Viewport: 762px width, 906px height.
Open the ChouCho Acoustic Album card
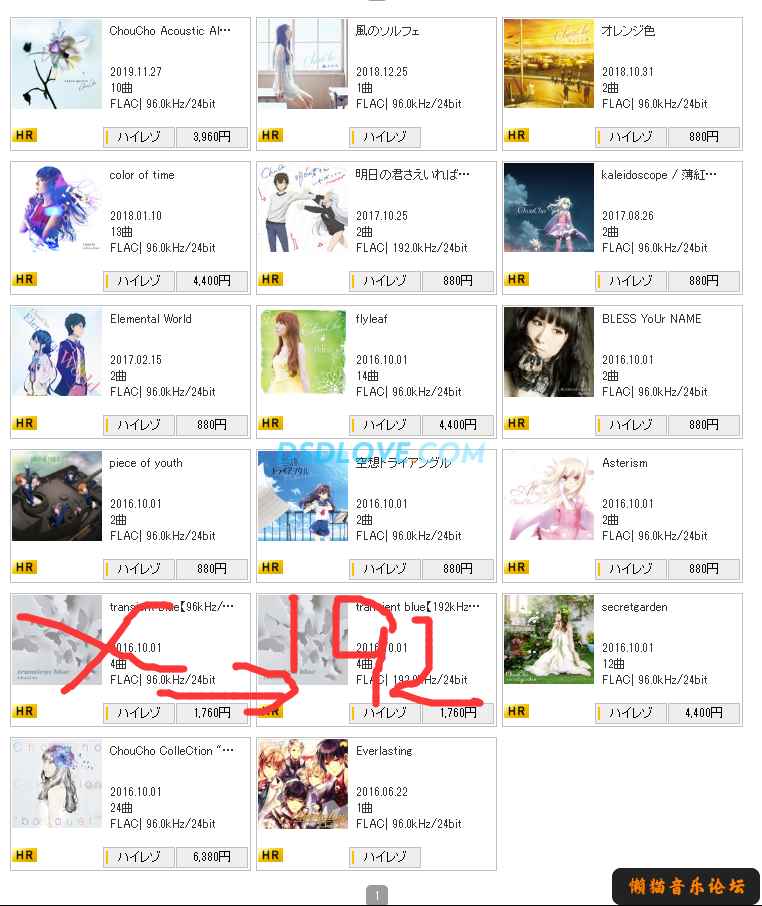pyautogui.click(x=170, y=31)
